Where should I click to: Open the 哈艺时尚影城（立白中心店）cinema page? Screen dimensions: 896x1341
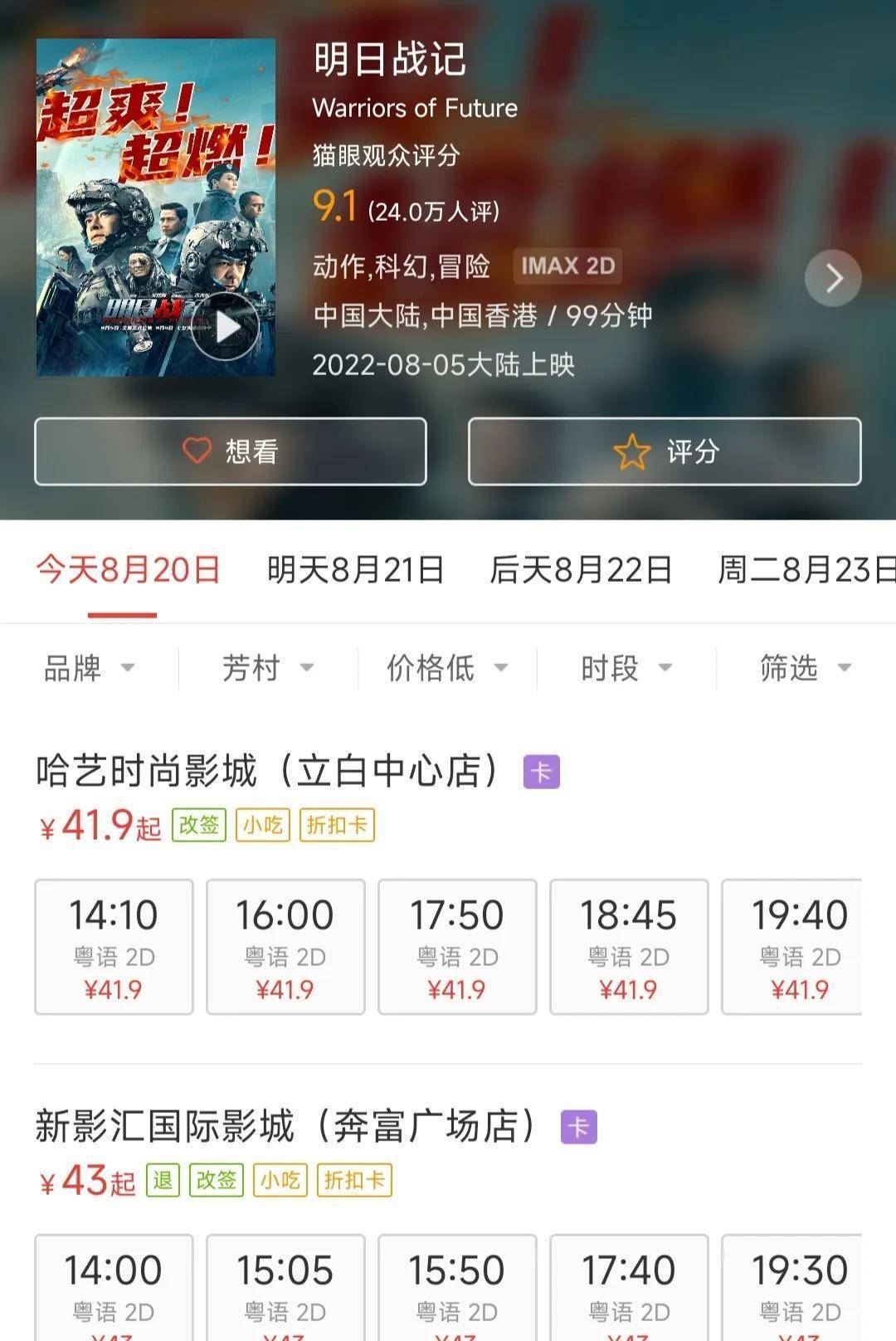point(265,770)
